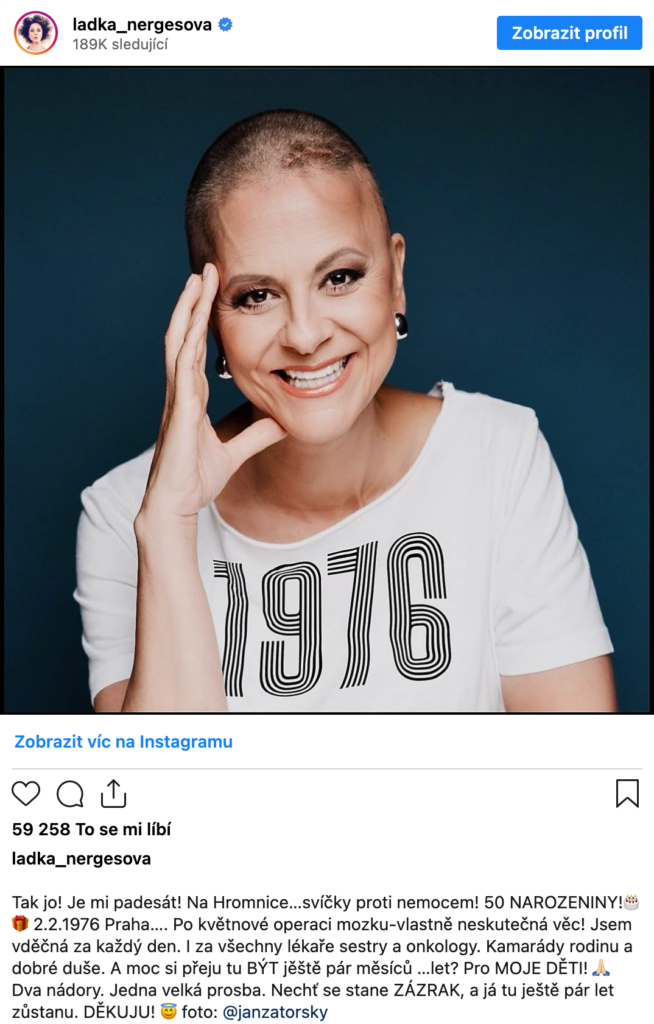This screenshot has width=654, height=1024.
Task: Like this post with the heart
Action: point(26,794)
